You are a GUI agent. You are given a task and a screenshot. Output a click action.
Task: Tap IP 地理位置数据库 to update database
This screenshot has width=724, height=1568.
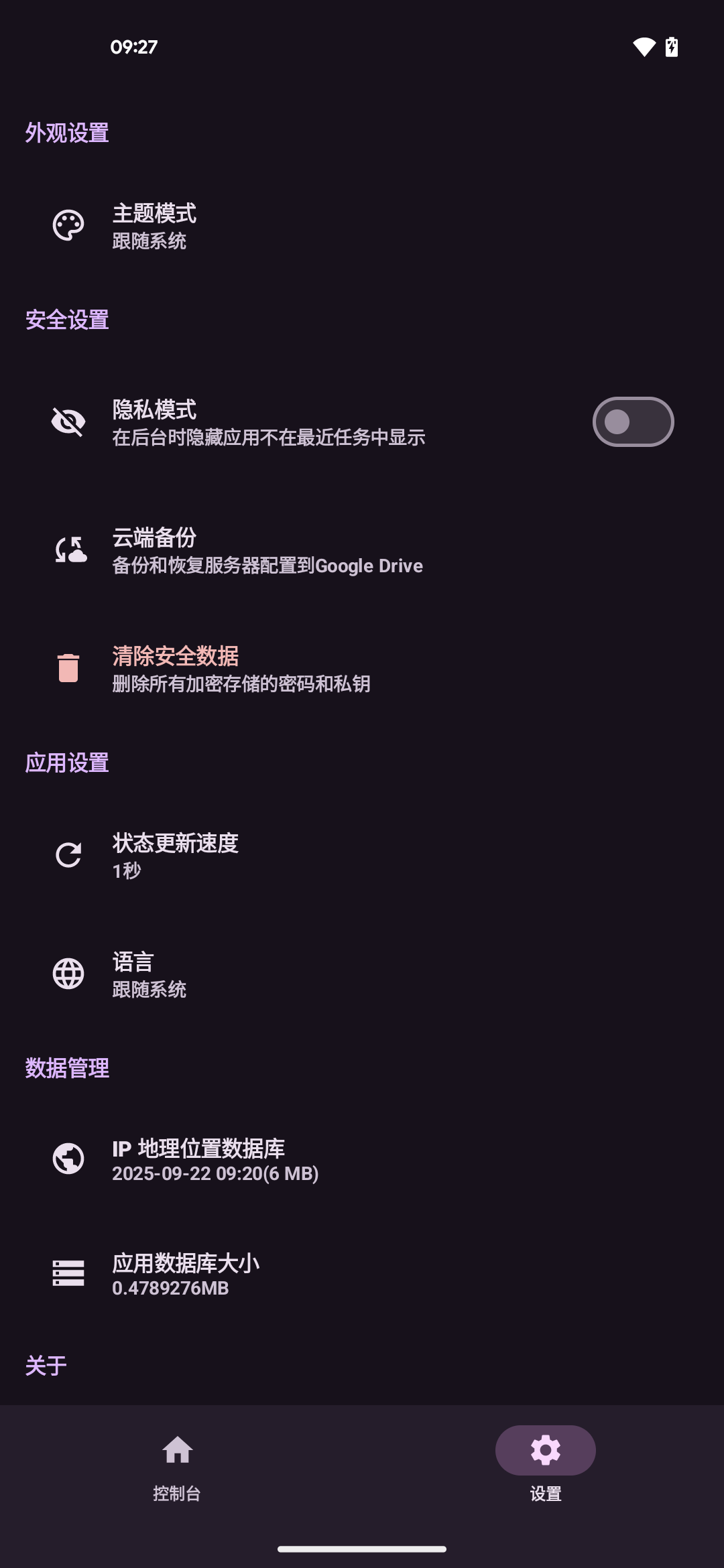click(x=268, y=1158)
